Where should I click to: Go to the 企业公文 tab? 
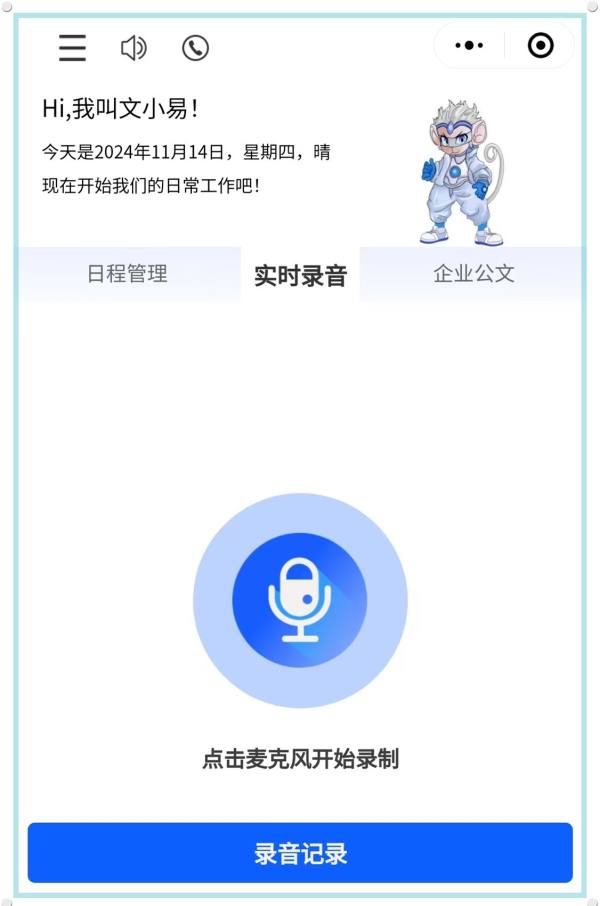(473, 273)
